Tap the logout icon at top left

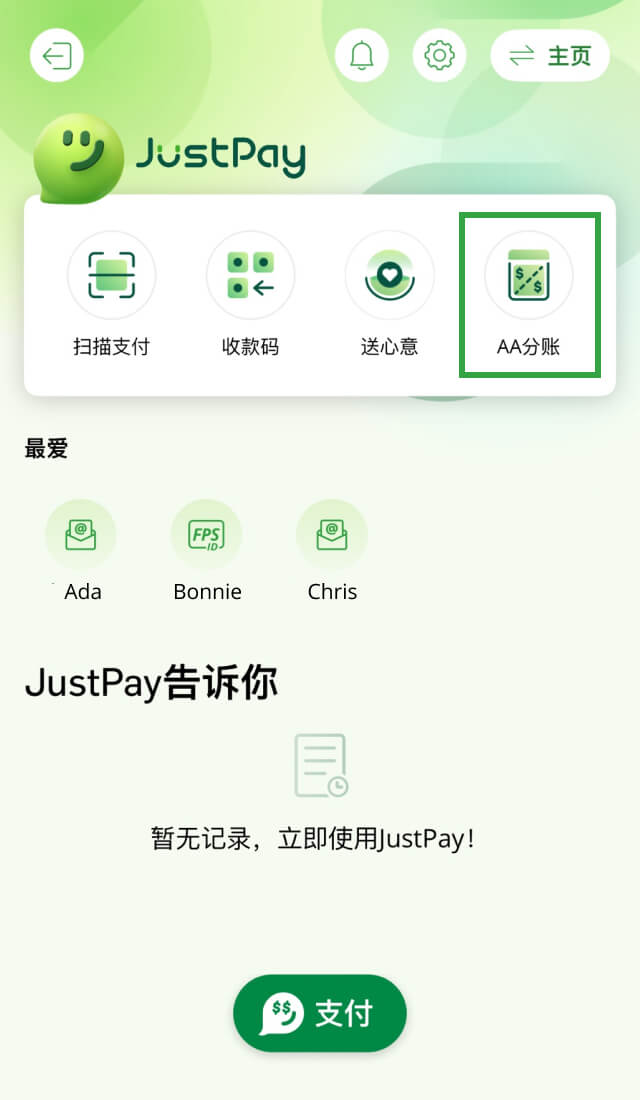57,55
